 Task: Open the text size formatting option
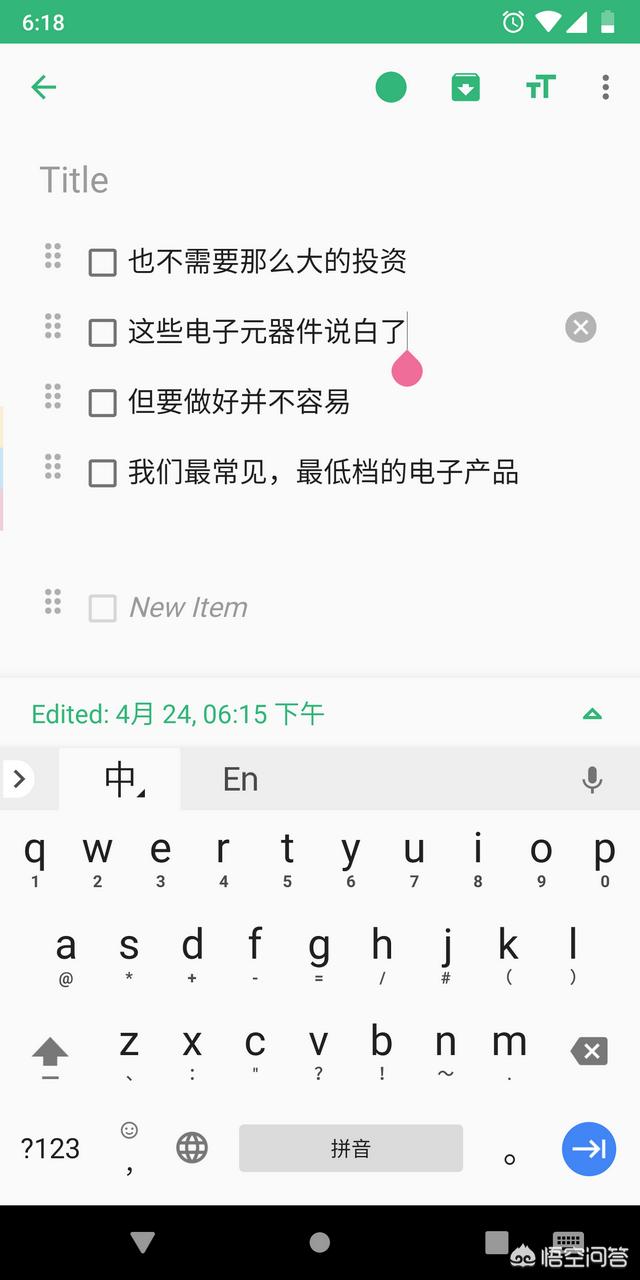(x=540, y=88)
